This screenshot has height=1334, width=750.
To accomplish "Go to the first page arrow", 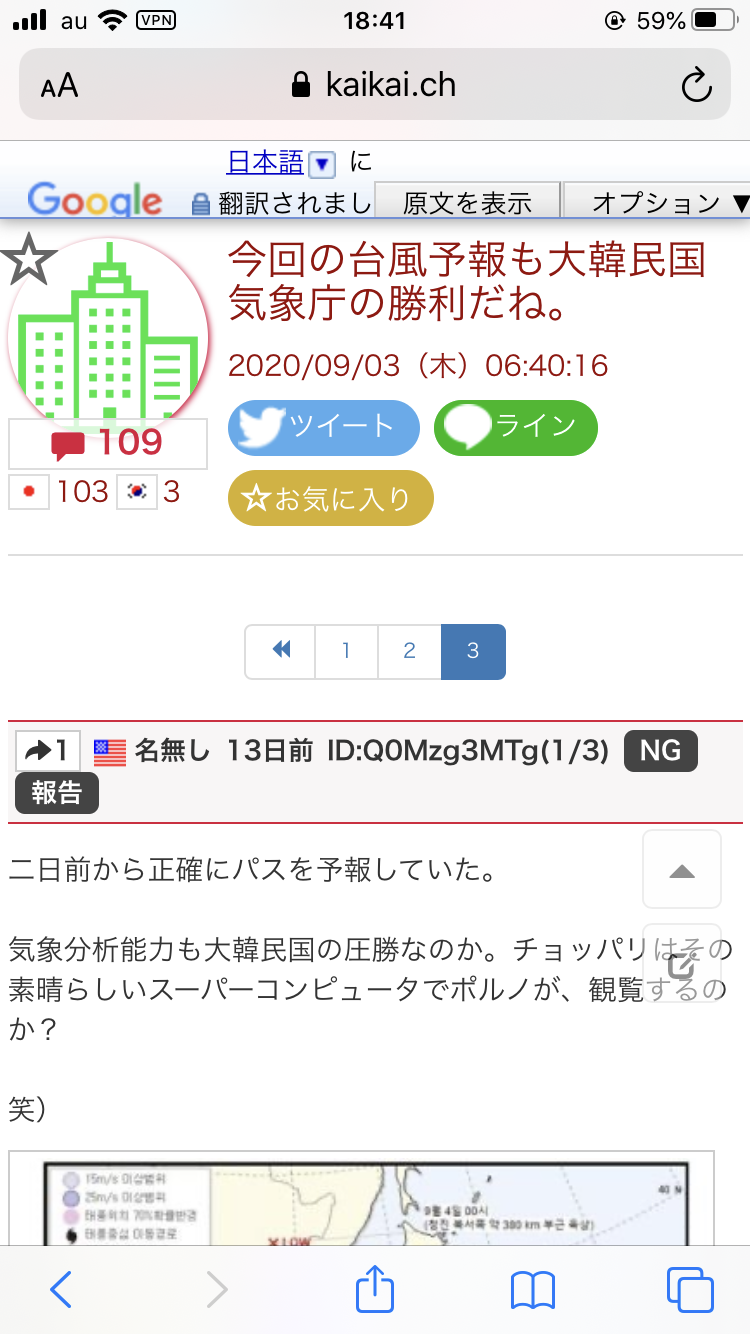I will (281, 651).
